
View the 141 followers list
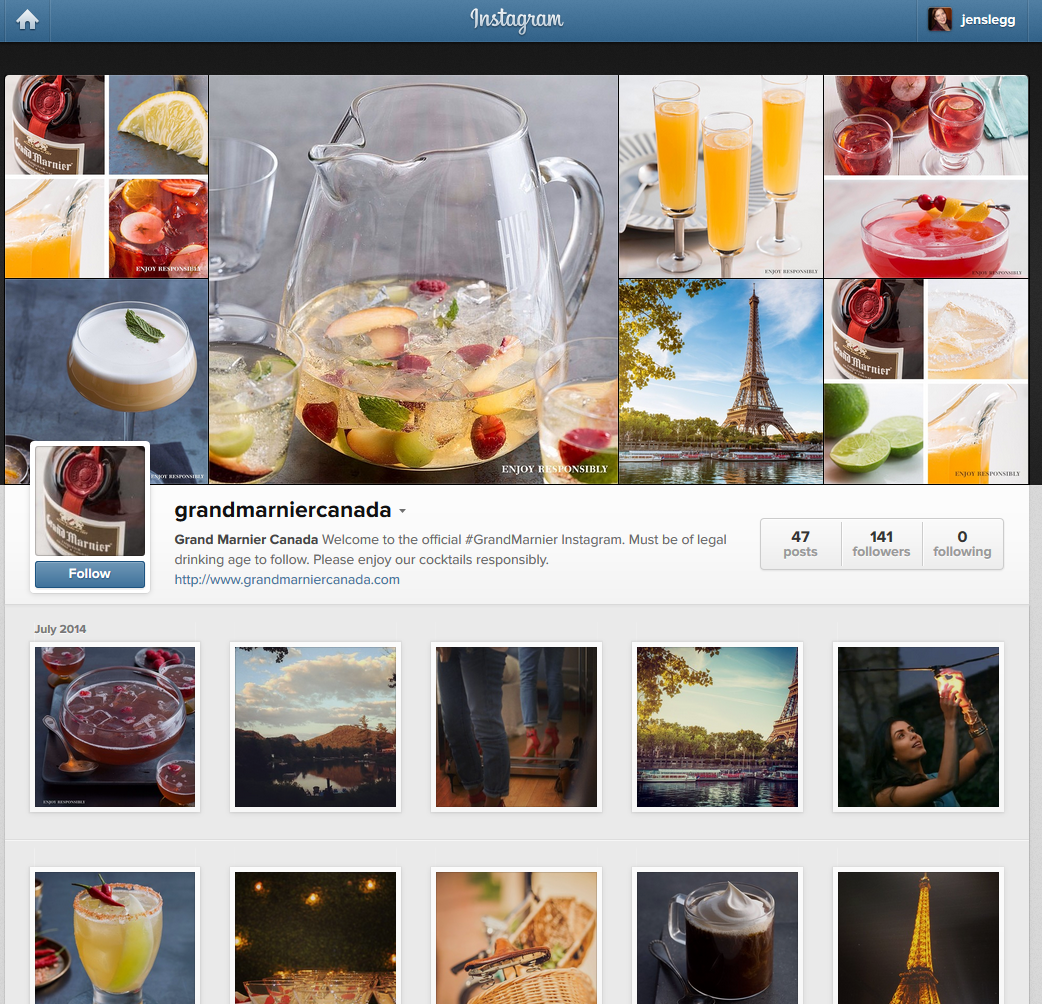pyautogui.click(x=881, y=543)
